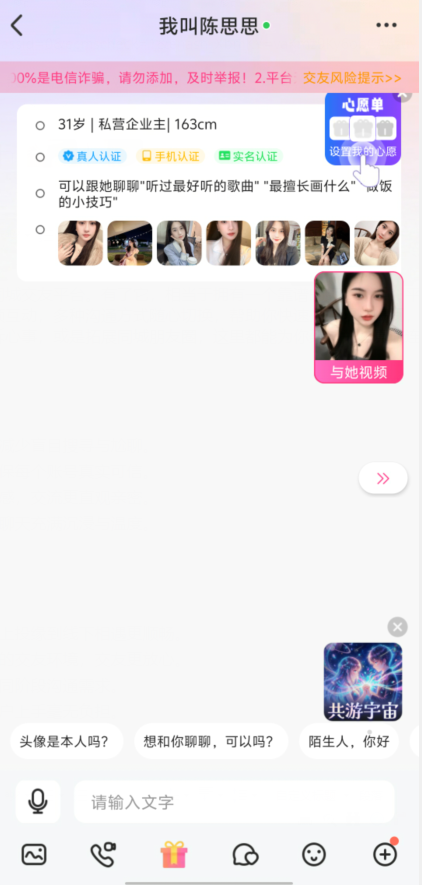Open the gift box icon
The height and width of the screenshot is (885, 422).
174,854
